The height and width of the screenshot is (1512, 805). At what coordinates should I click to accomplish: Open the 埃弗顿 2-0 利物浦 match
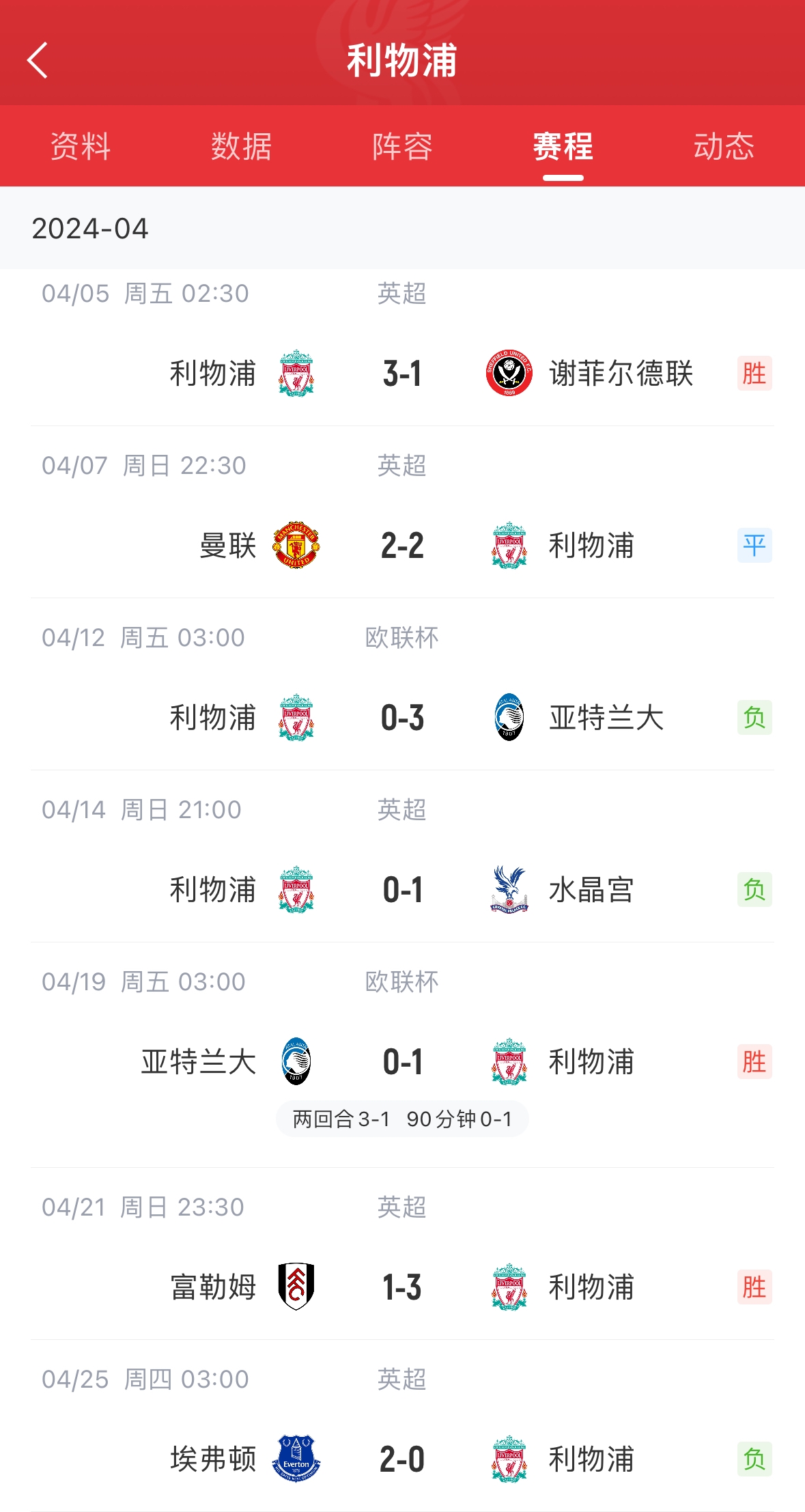pyautogui.click(x=402, y=1459)
